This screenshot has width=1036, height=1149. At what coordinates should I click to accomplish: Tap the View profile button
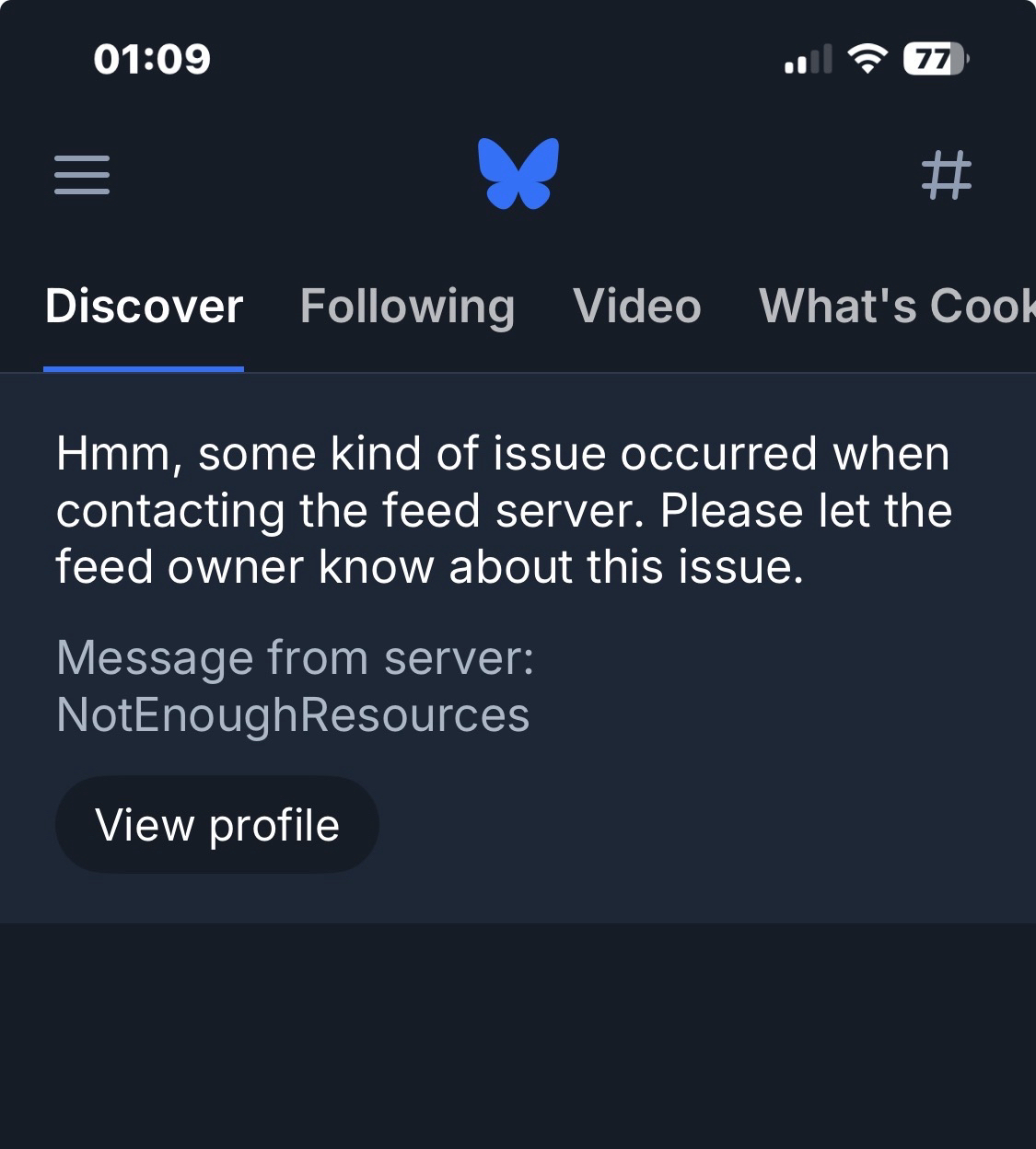tap(217, 824)
